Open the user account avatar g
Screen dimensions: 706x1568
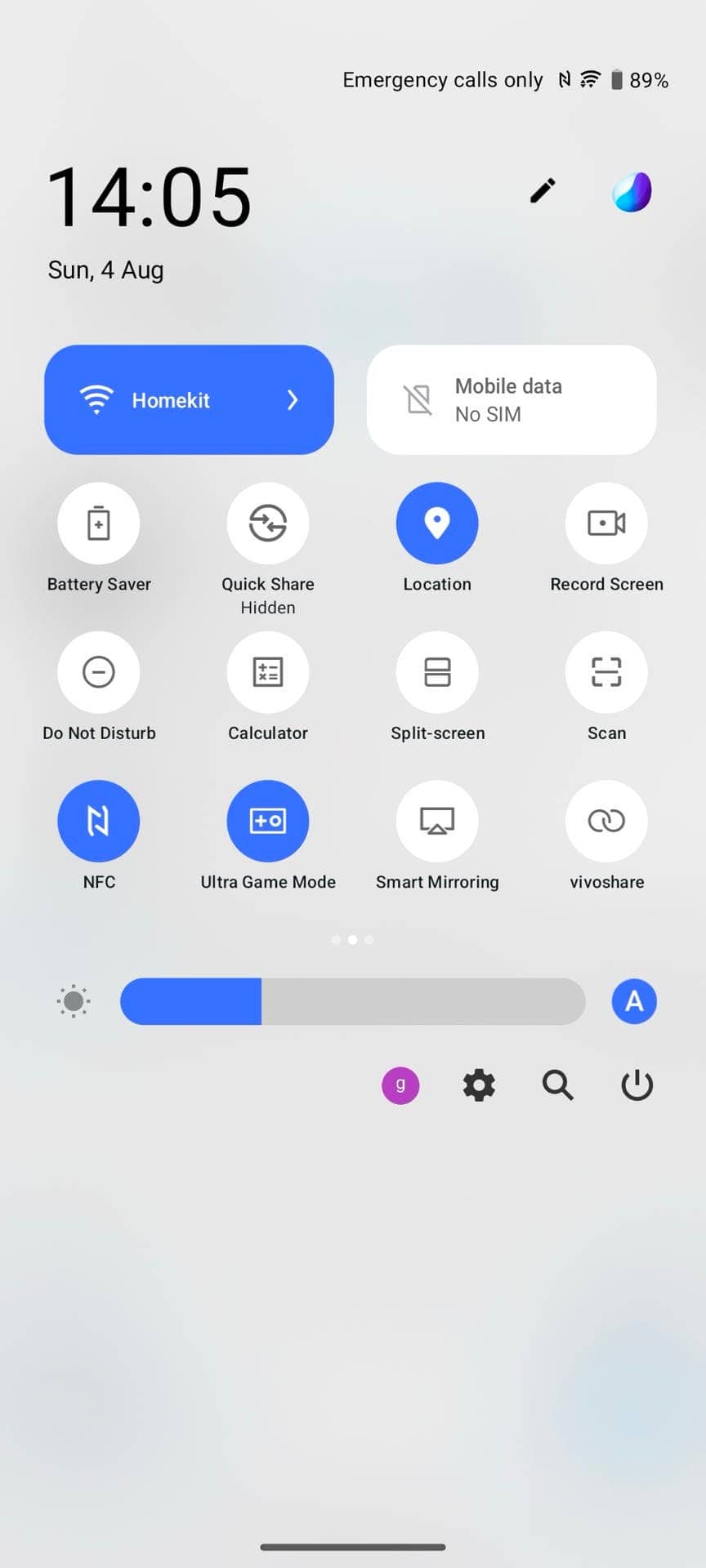point(400,1085)
